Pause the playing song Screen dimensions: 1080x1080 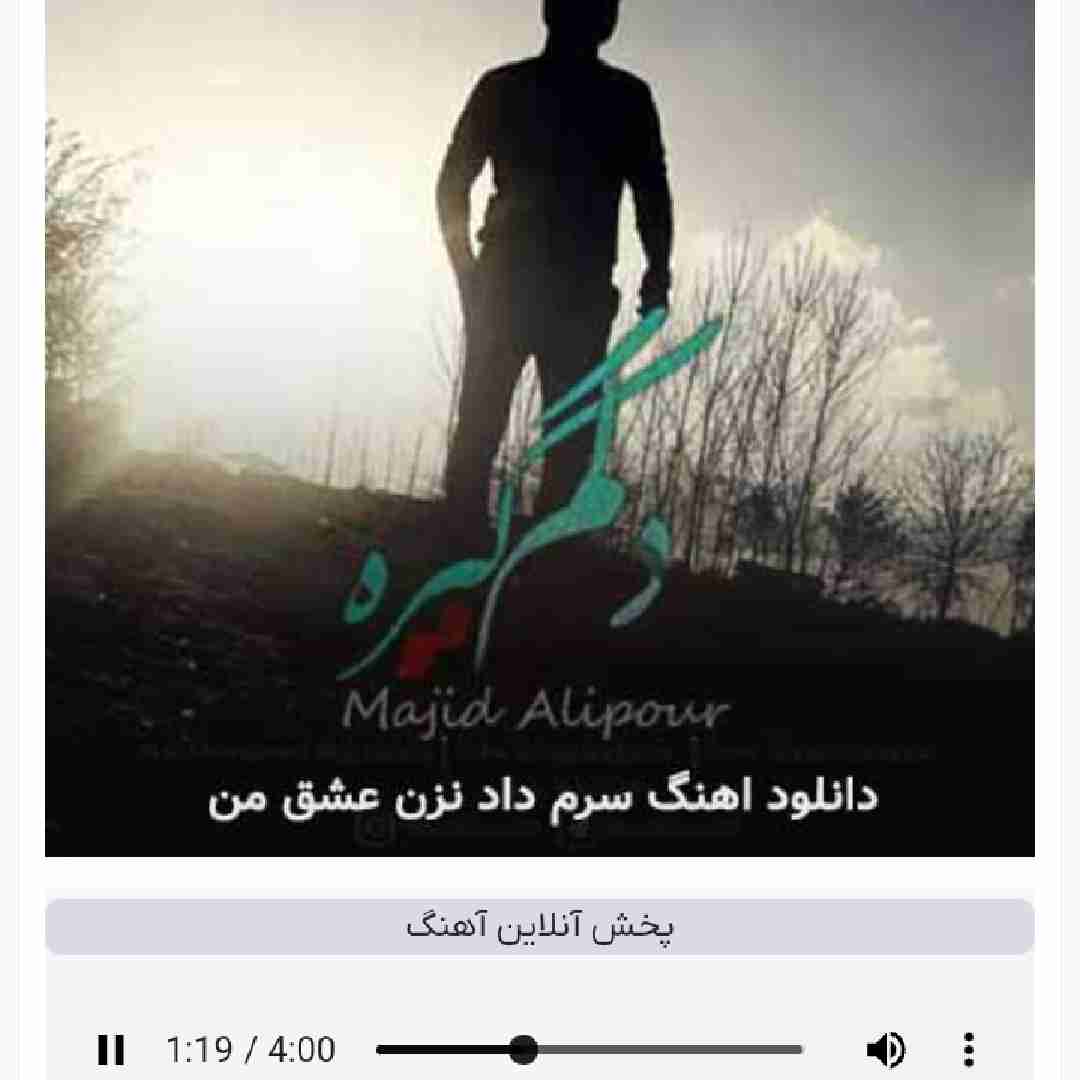click(x=111, y=1050)
